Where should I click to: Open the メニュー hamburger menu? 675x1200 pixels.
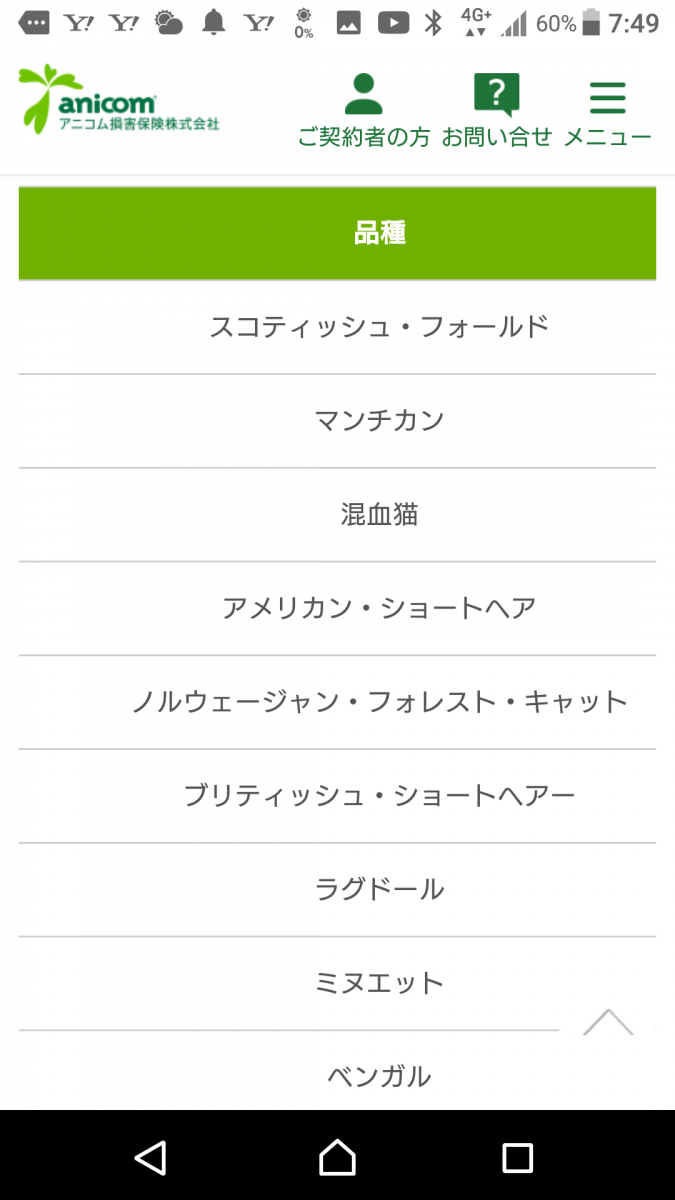pos(608,110)
